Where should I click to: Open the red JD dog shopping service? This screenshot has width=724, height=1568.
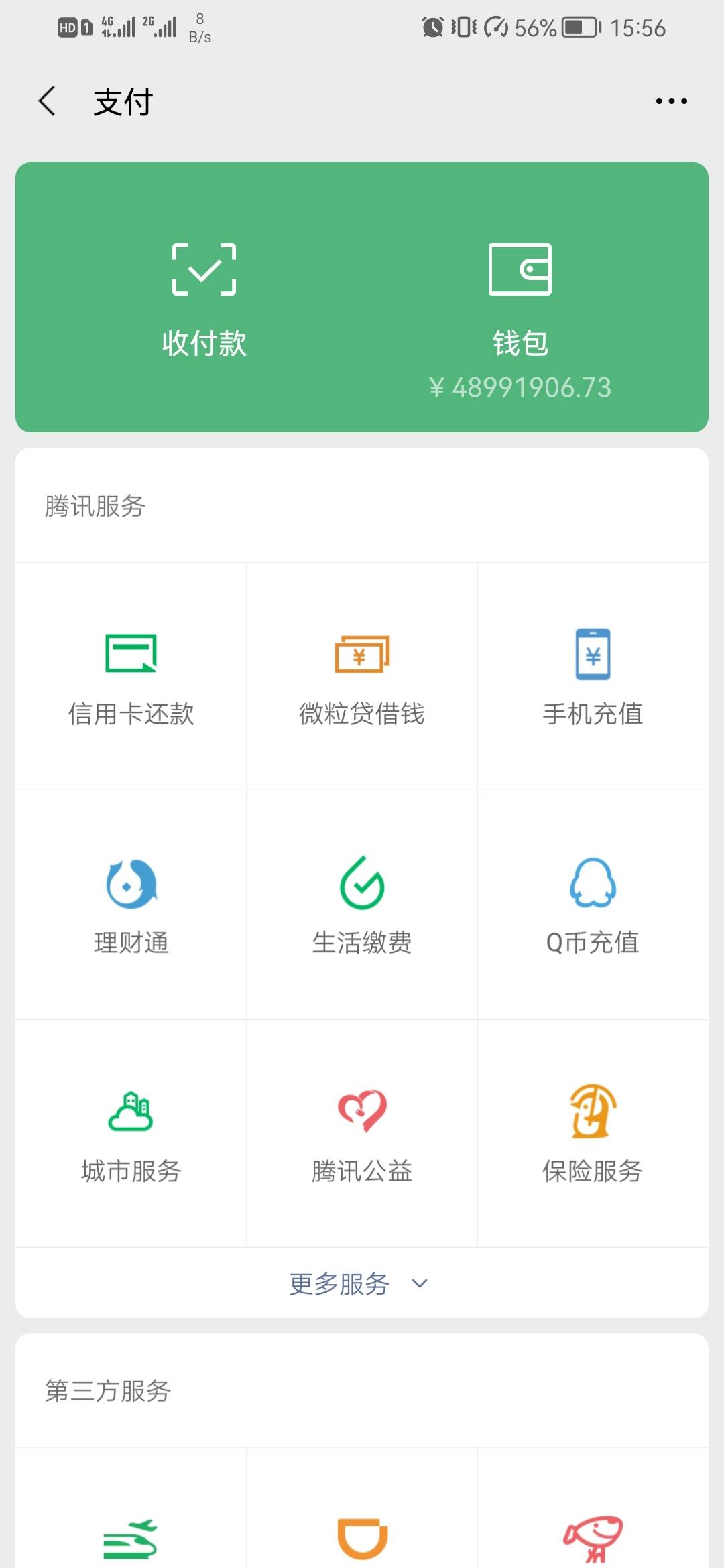pyautogui.click(x=593, y=1538)
